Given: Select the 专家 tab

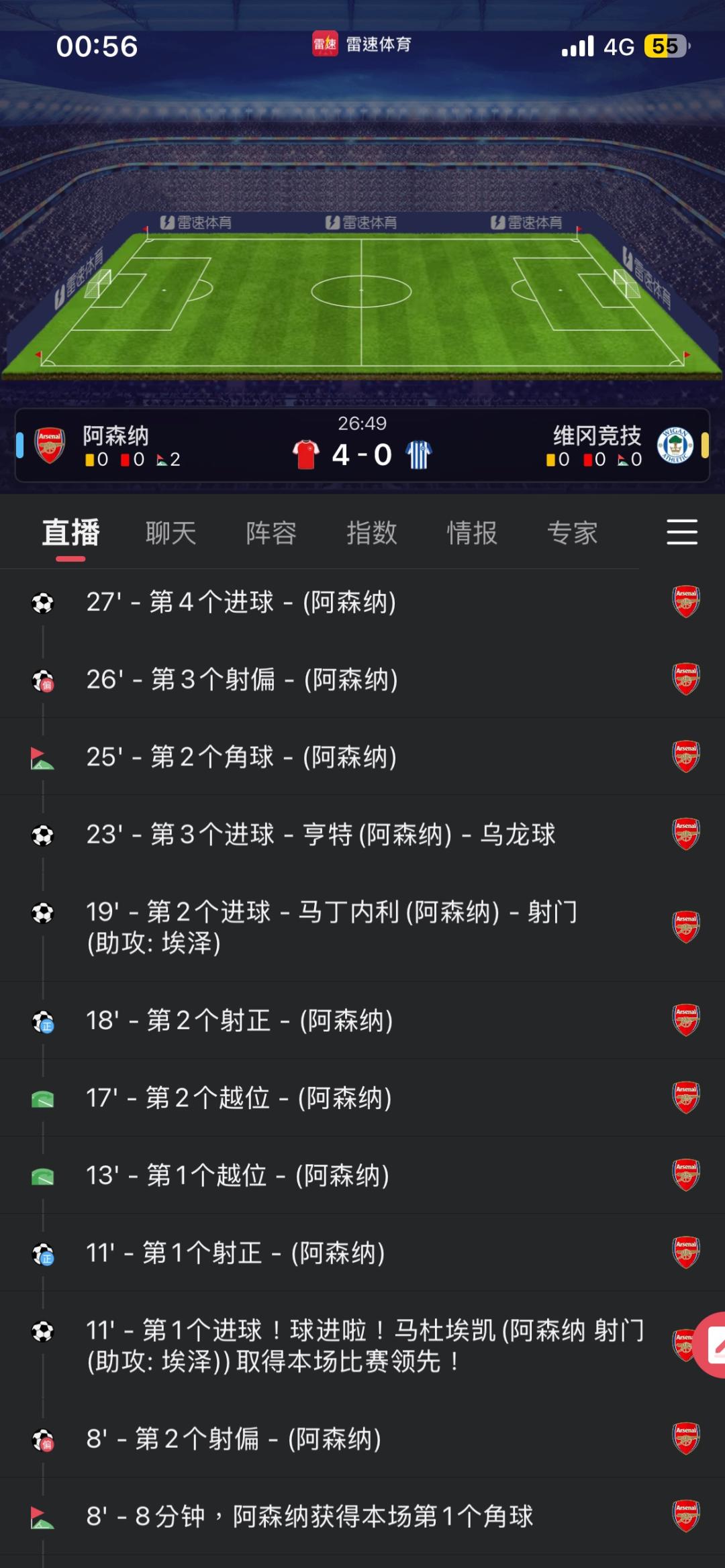Looking at the screenshot, I should 573,533.
